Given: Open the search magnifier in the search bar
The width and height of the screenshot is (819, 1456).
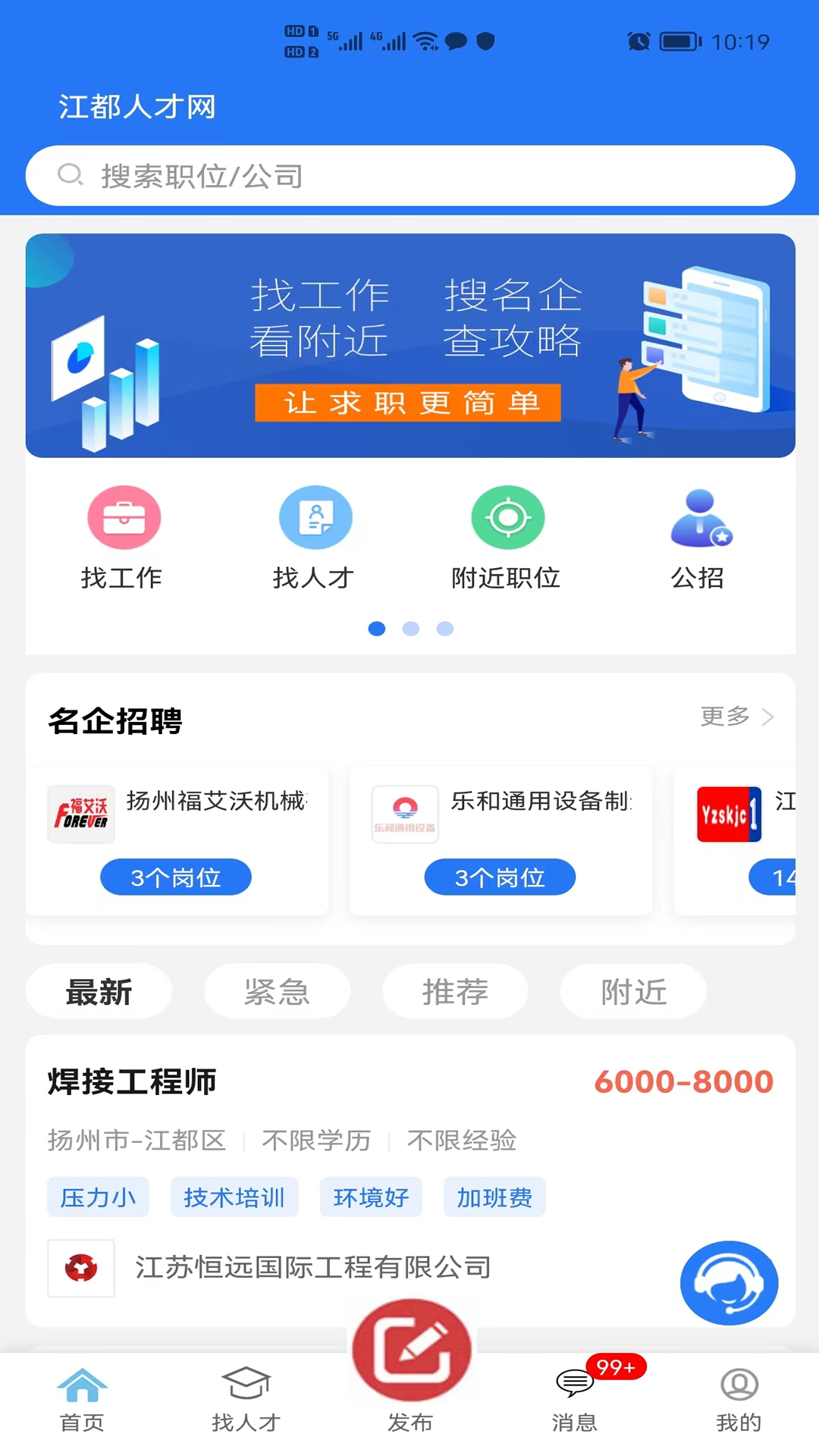Looking at the screenshot, I should click(71, 175).
